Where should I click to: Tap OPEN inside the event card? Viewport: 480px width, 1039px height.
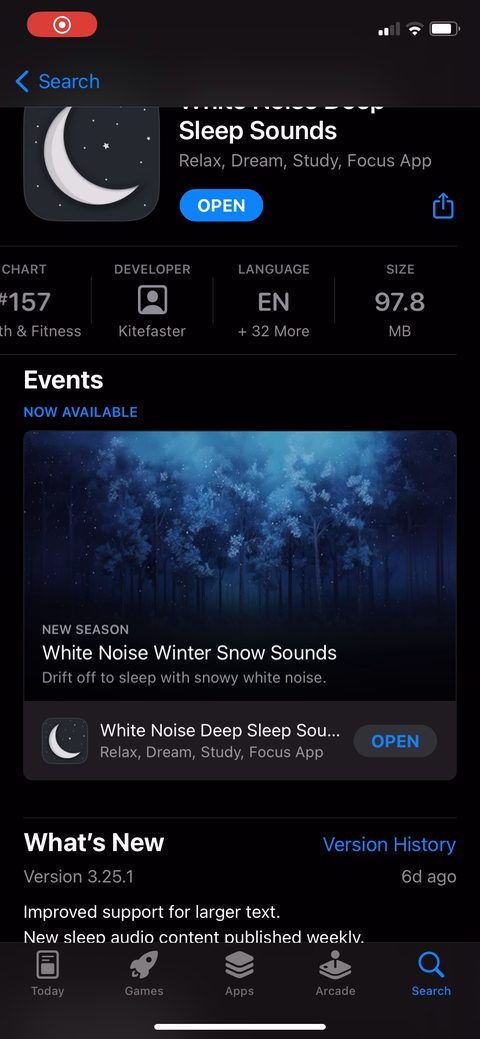point(395,741)
